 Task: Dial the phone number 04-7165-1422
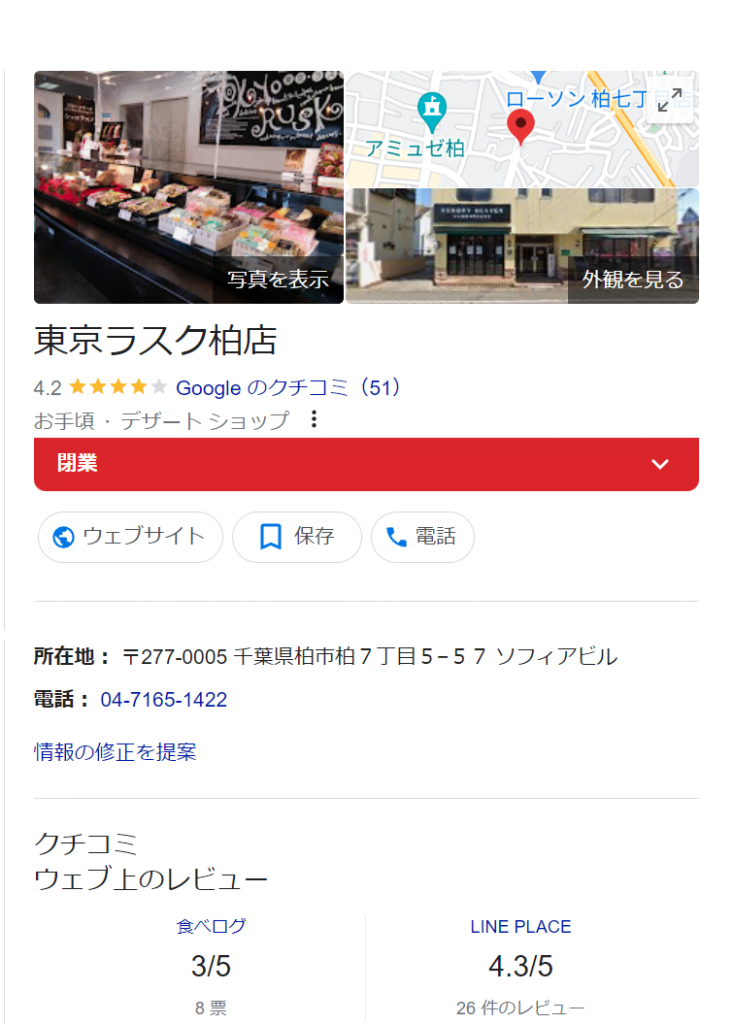(x=163, y=700)
